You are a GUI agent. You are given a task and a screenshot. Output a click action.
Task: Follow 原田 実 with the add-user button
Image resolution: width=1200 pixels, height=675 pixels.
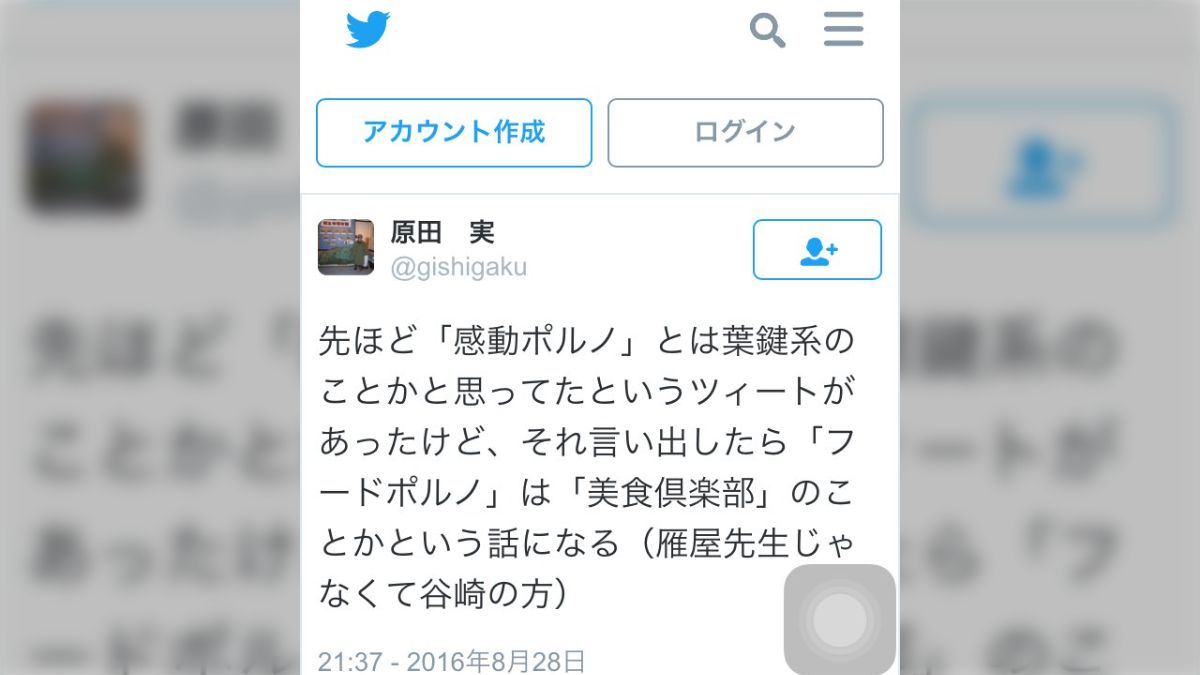(817, 250)
